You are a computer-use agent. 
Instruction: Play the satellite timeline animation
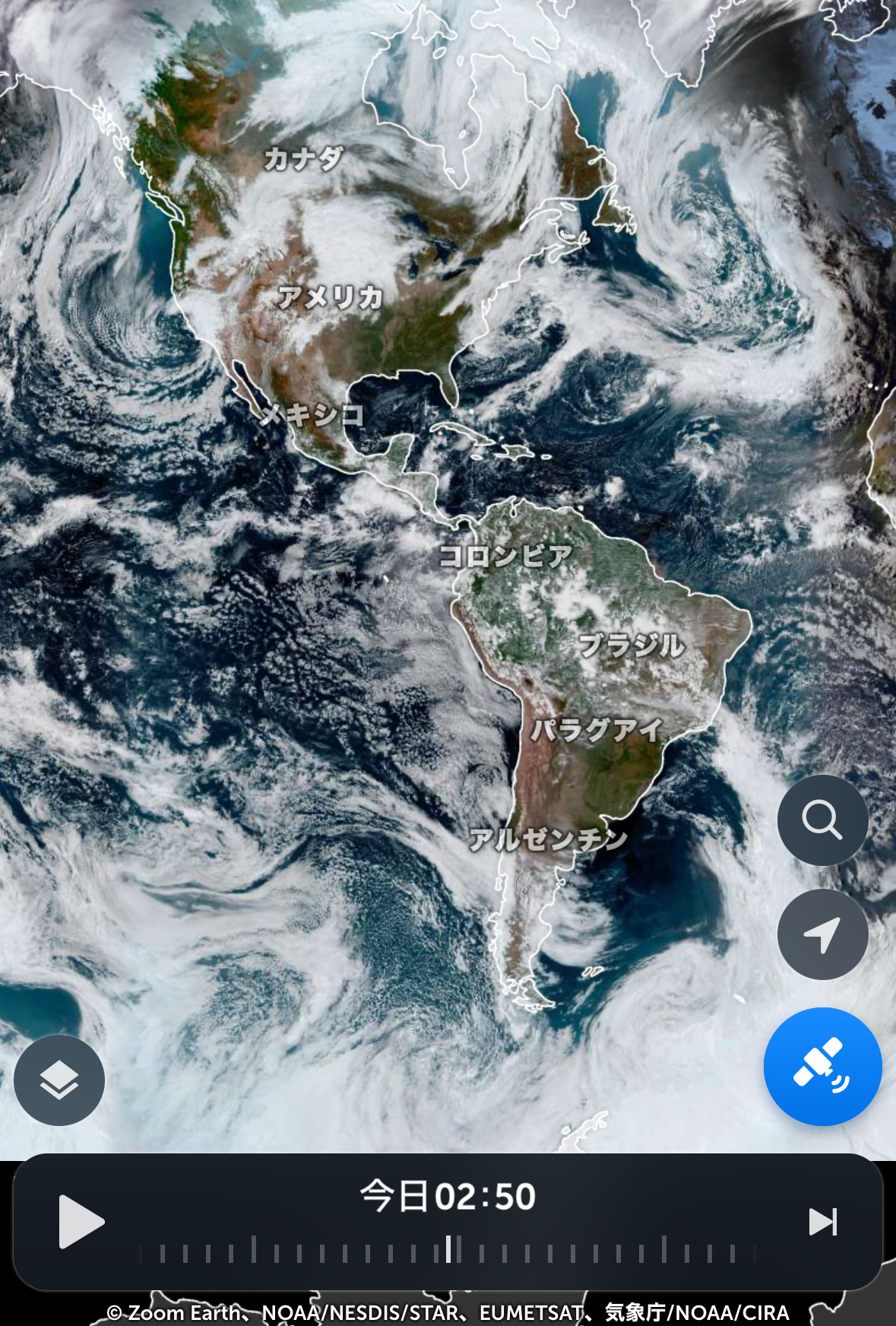tap(81, 1222)
